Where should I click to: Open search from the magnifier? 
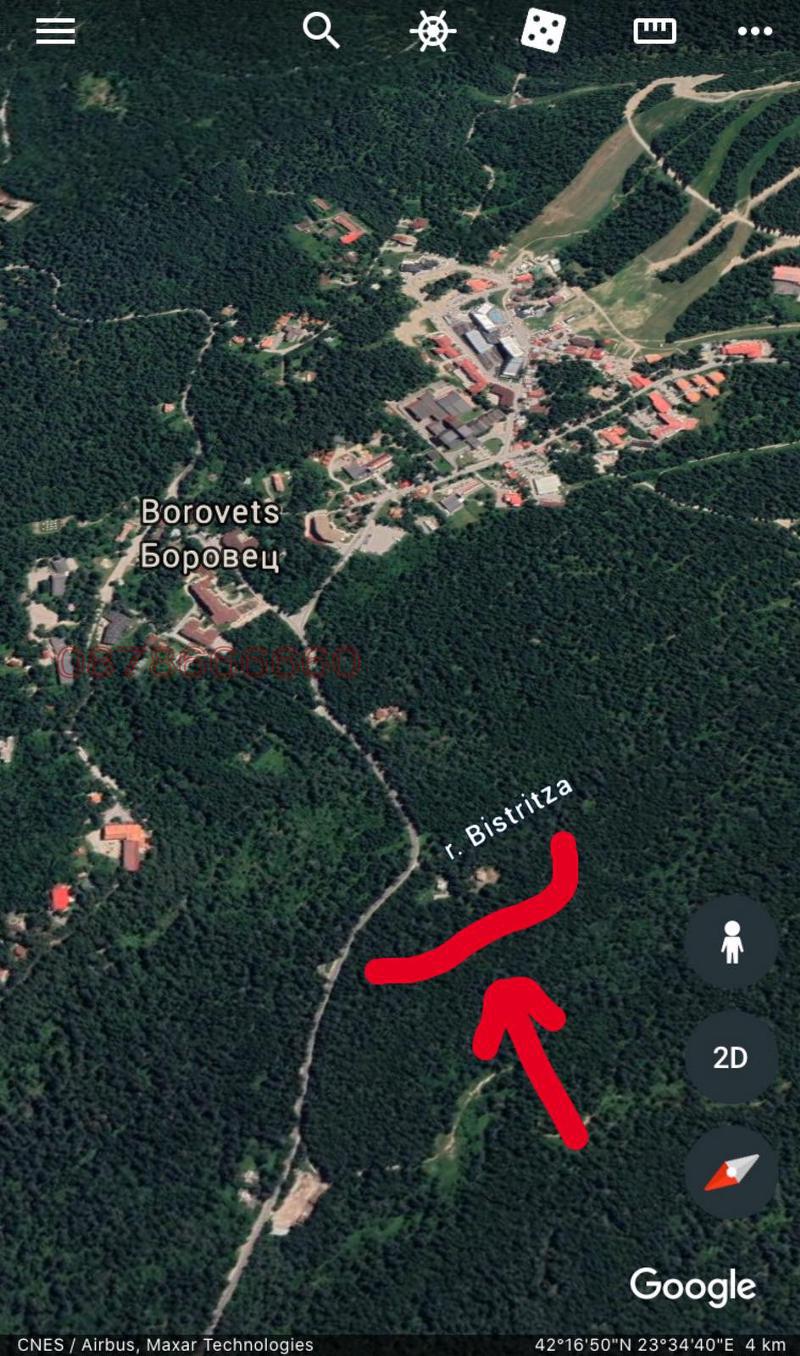tap(322, 31)
